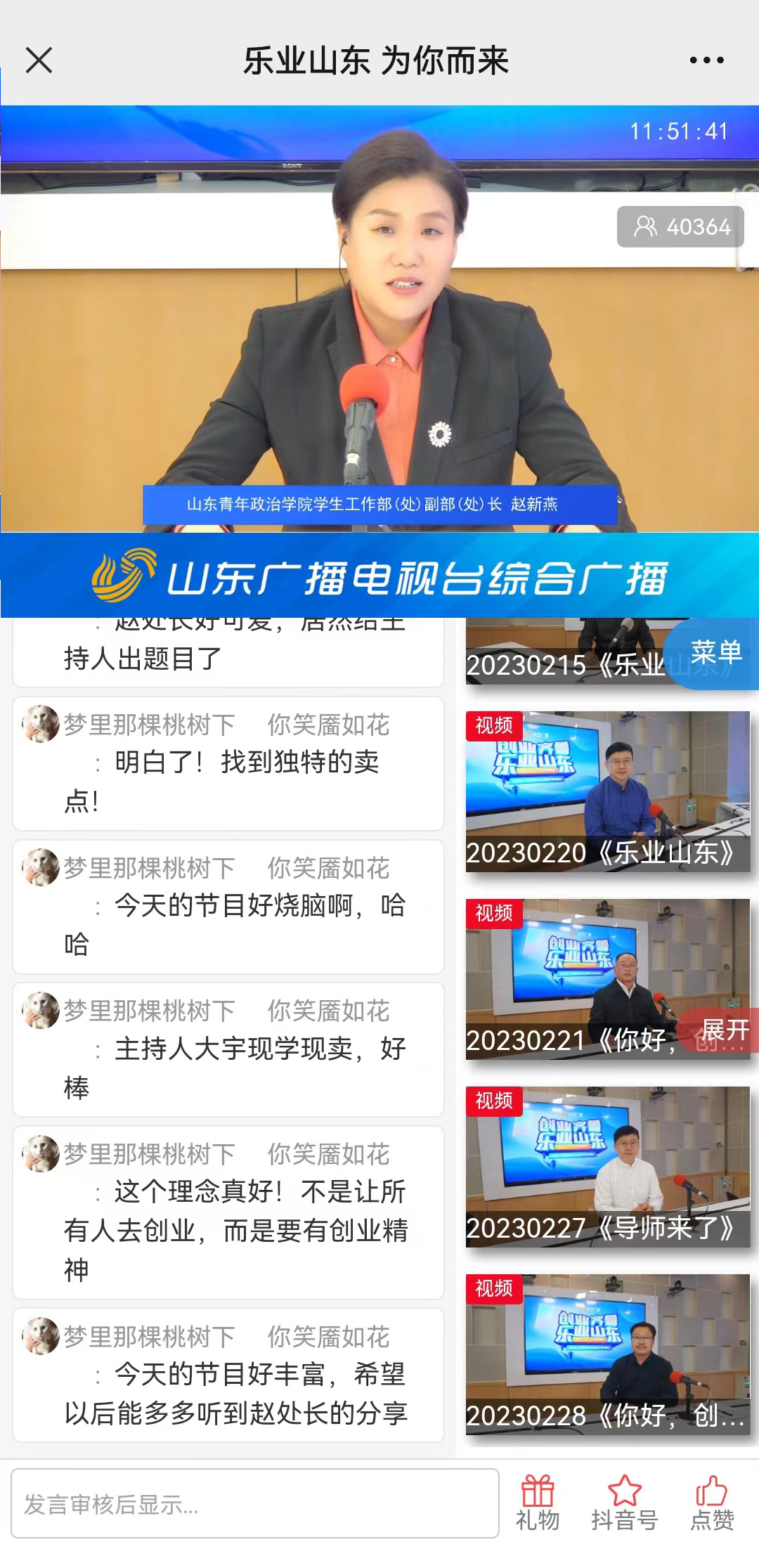The width and height of the screenshot is (759, 1568).
Task: Play the 20230220《乐业山东》video
Action: coord(607,791)
